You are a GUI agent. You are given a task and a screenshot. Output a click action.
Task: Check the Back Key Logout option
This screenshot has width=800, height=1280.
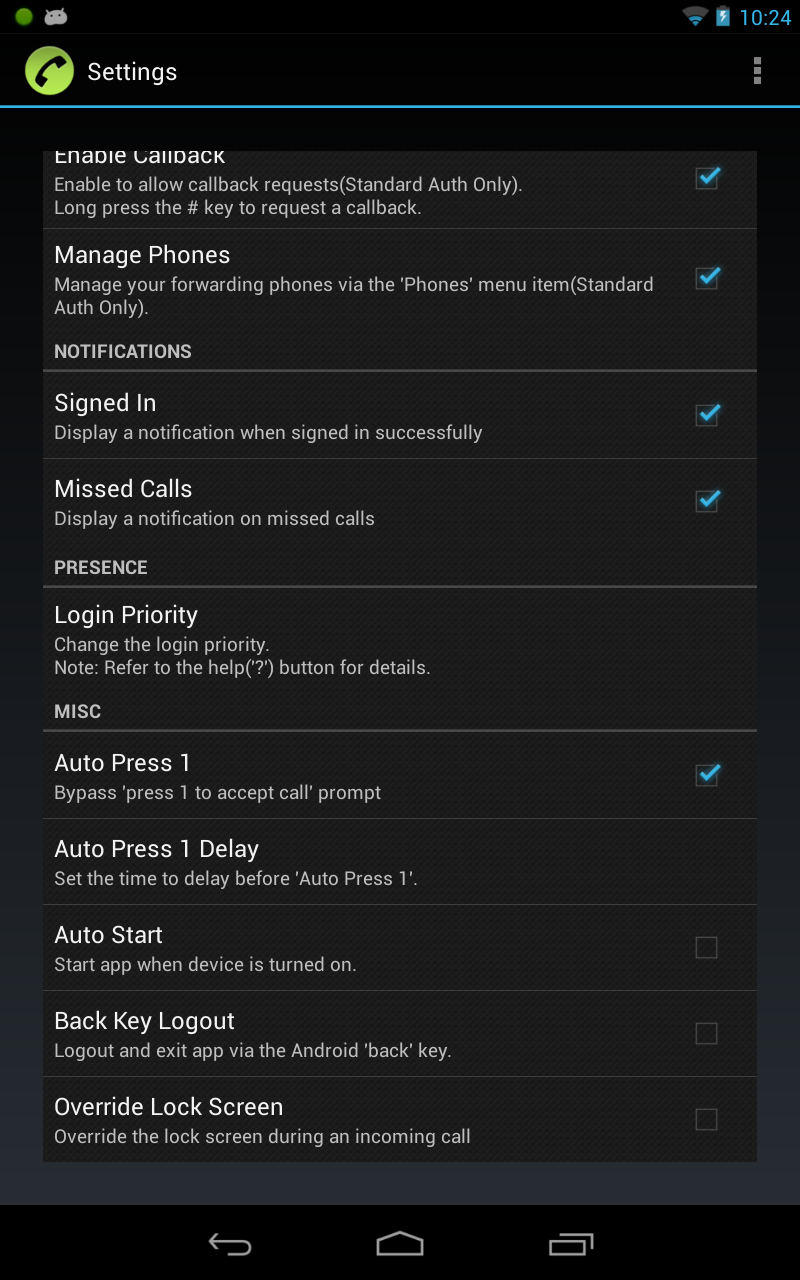click(x=707, y=1033)
